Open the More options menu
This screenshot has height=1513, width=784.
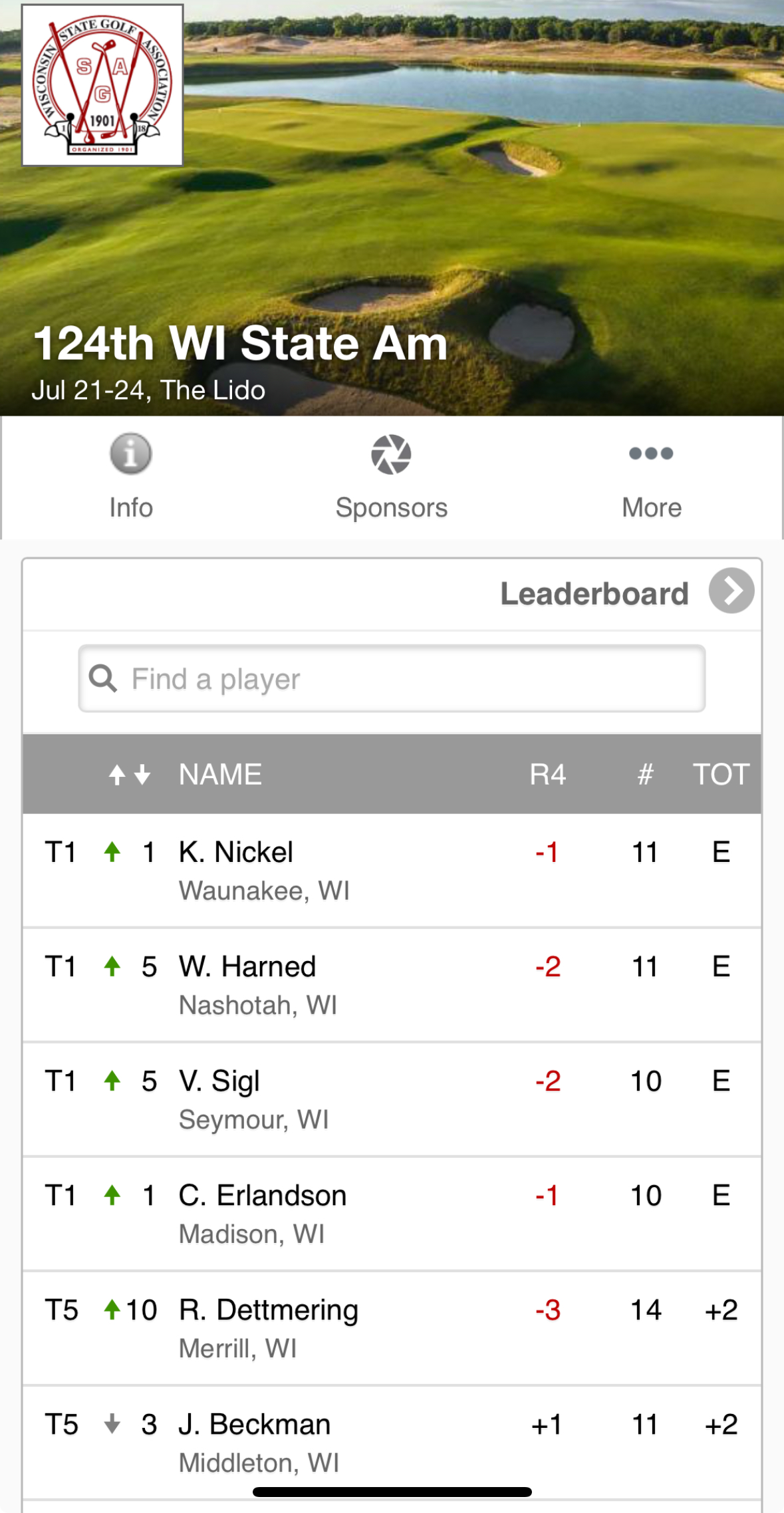[652, 477]
